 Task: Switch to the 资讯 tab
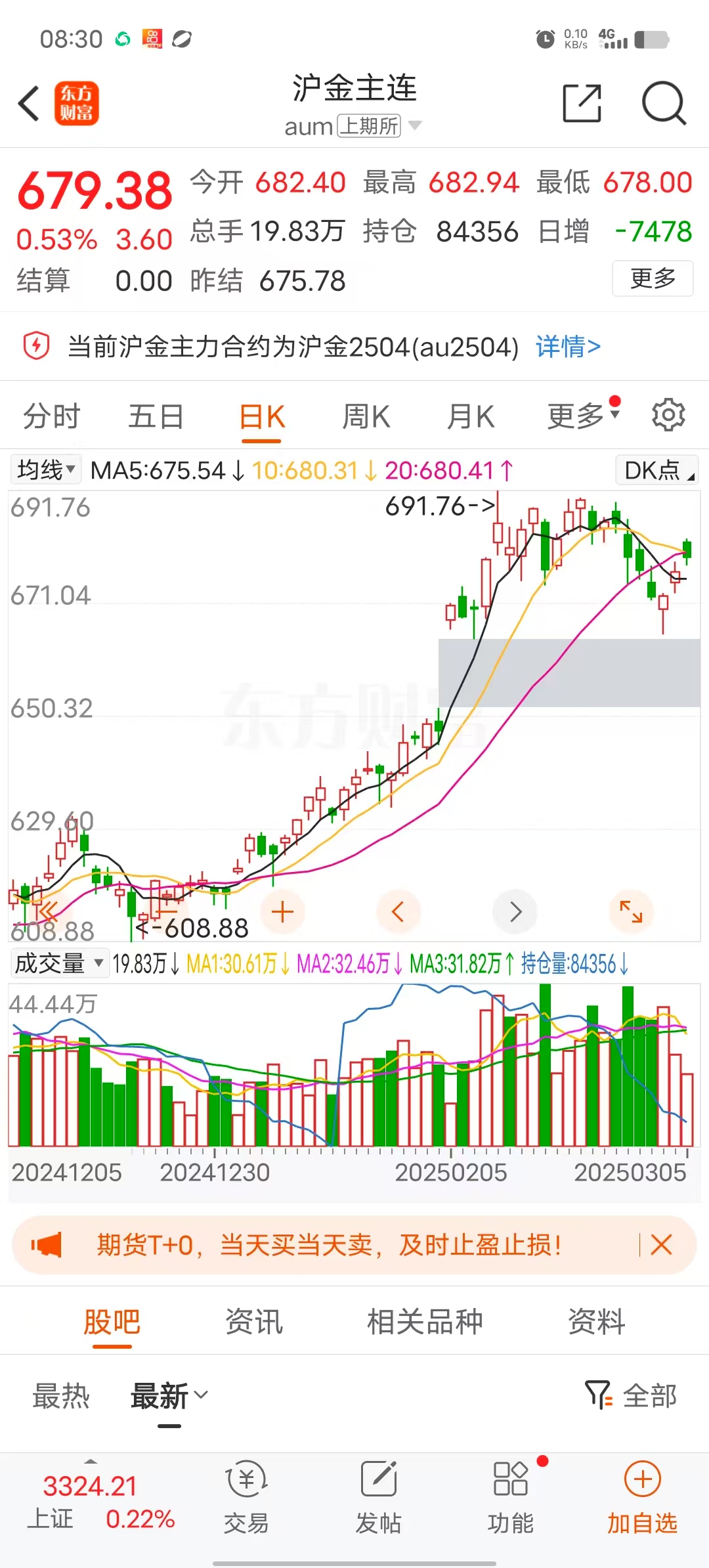point(253,1322)
